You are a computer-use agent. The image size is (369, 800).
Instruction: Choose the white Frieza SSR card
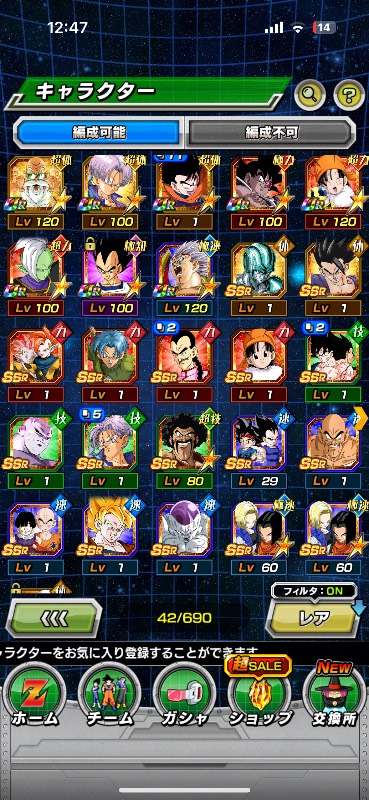point(184,537)
